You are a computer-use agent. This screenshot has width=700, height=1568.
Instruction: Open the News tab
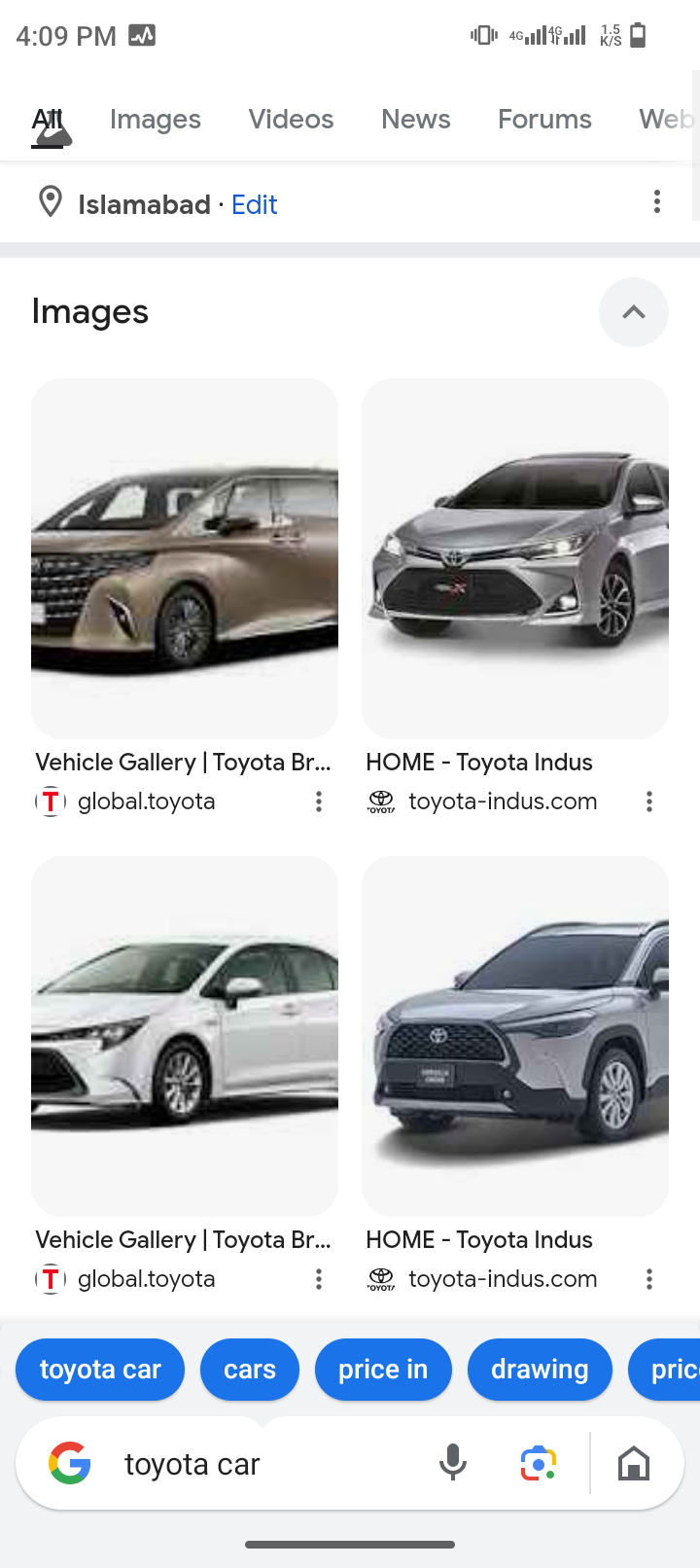coord(415,120)
